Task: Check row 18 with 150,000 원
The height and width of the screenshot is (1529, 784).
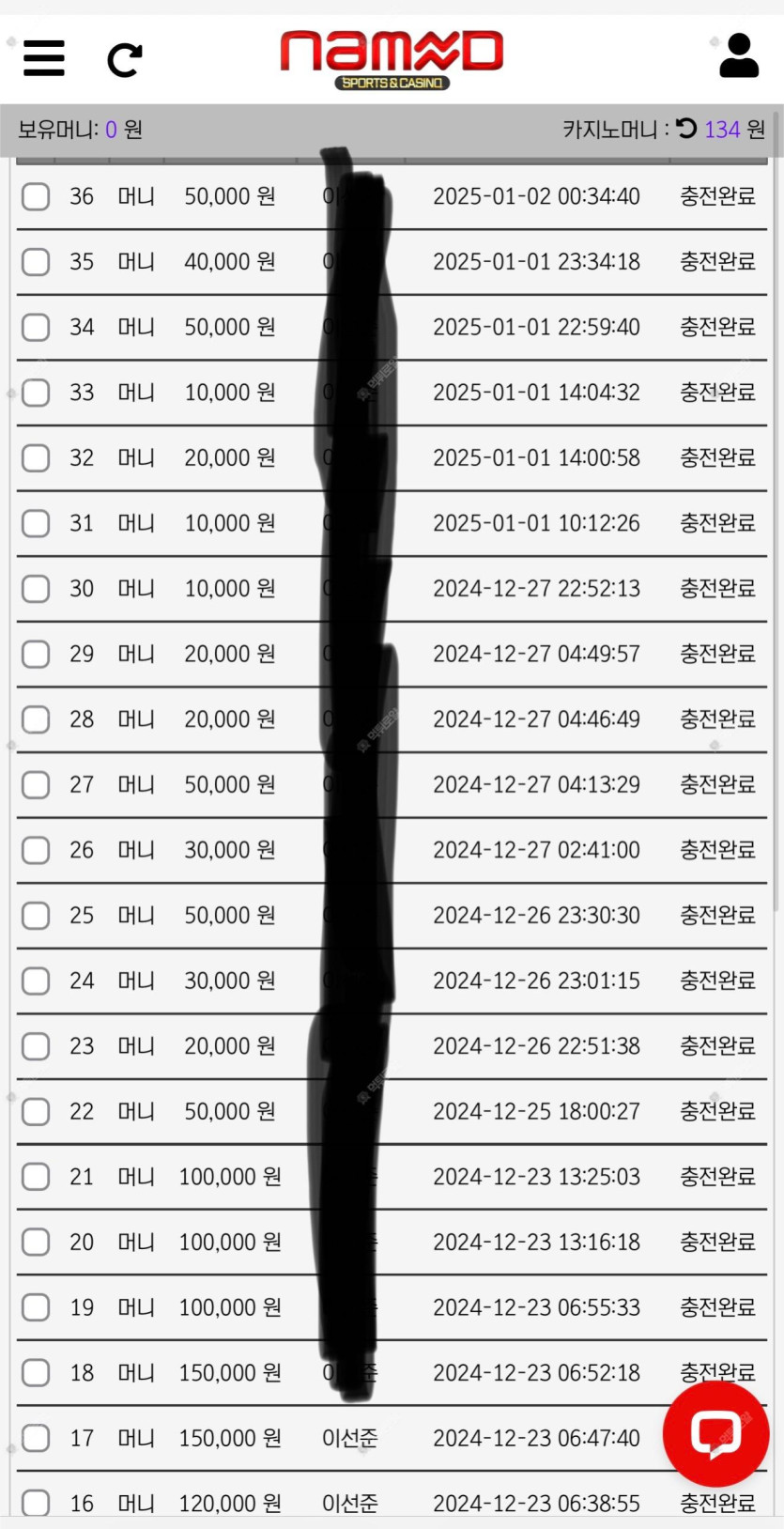Action: coord(36,1373)
